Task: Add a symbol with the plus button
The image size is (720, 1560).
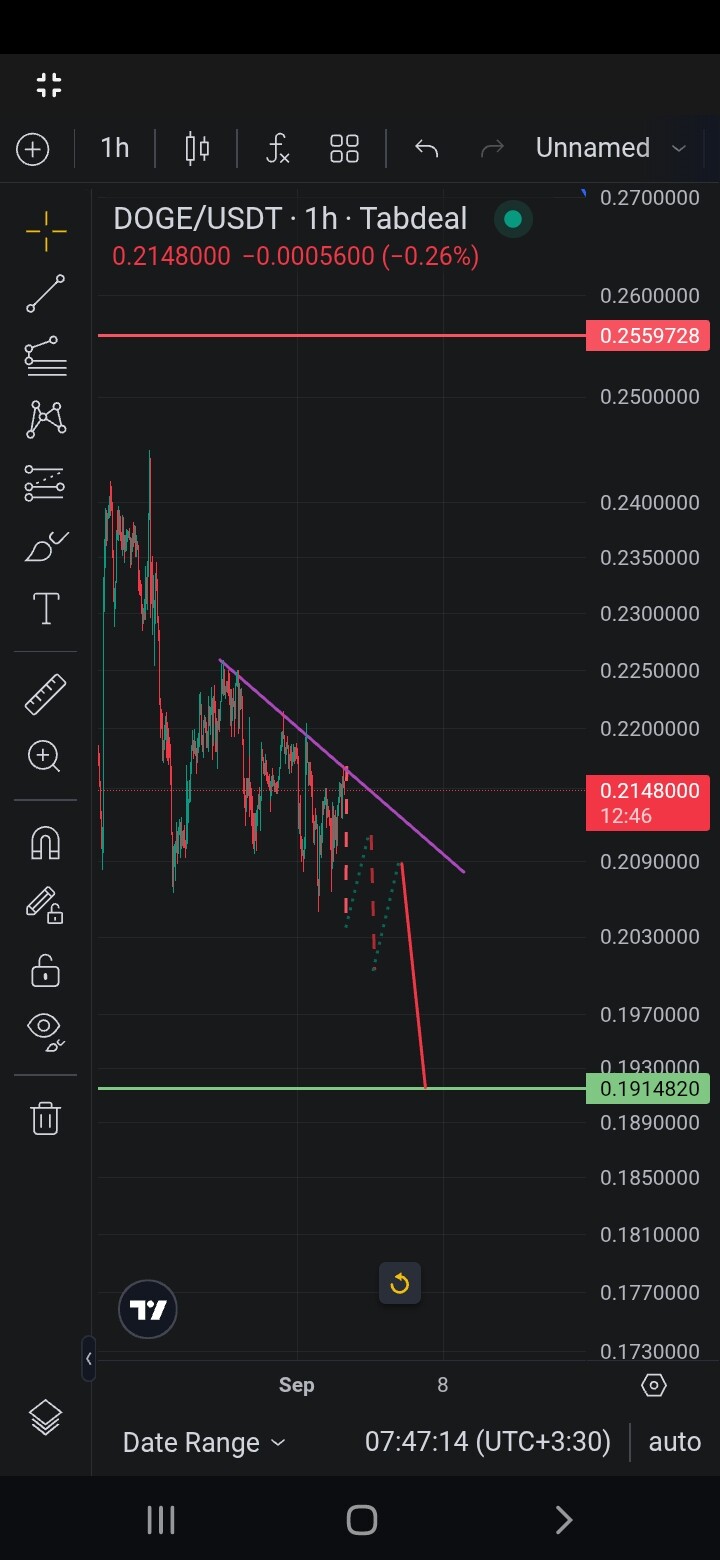Action: pyautogui.click(x=33, y=149)
